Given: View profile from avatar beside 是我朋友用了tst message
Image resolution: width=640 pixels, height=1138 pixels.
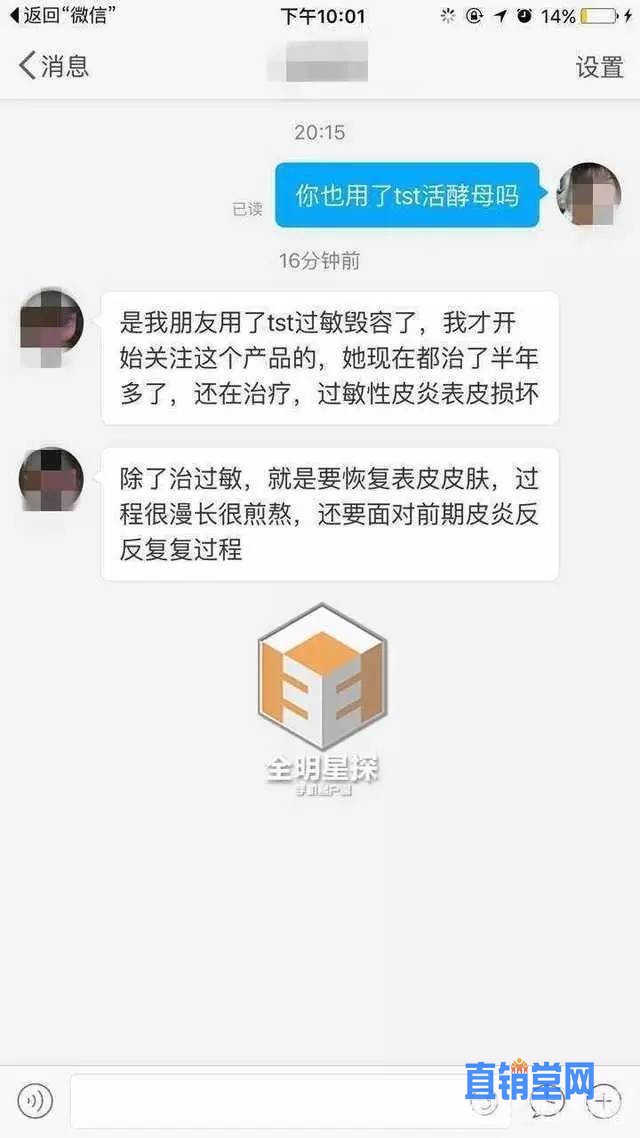Looking at the screenshot, I should [51, 324].
